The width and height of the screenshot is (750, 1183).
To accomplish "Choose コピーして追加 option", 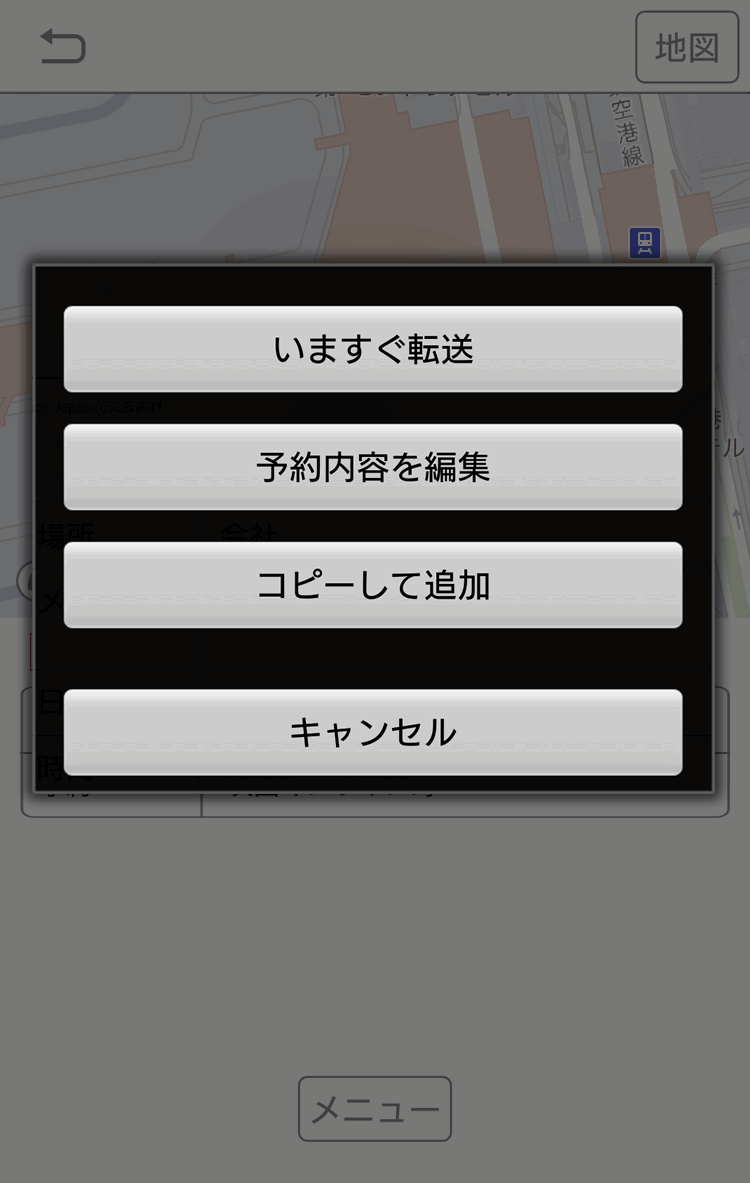I will click(373, 585).
